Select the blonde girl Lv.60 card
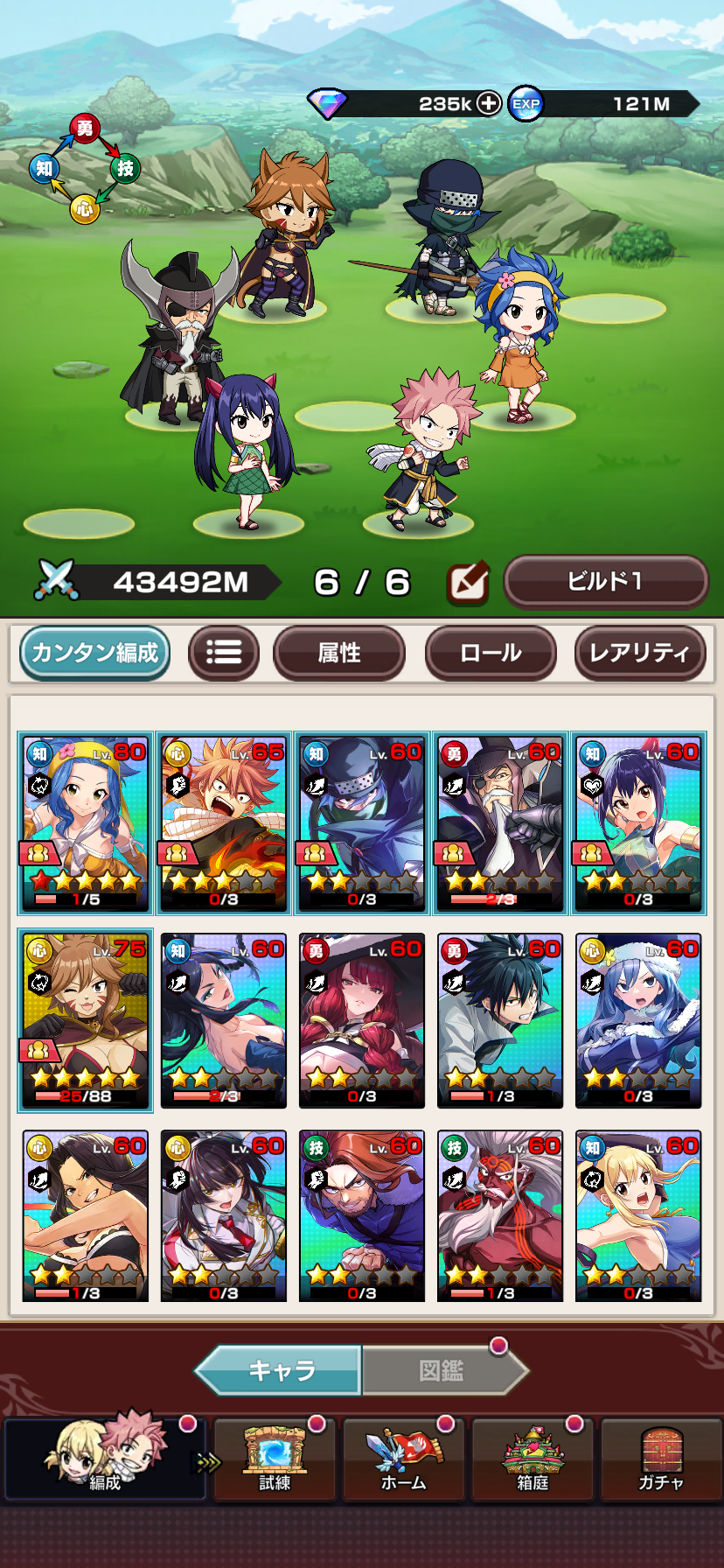 click(638, 1216)
